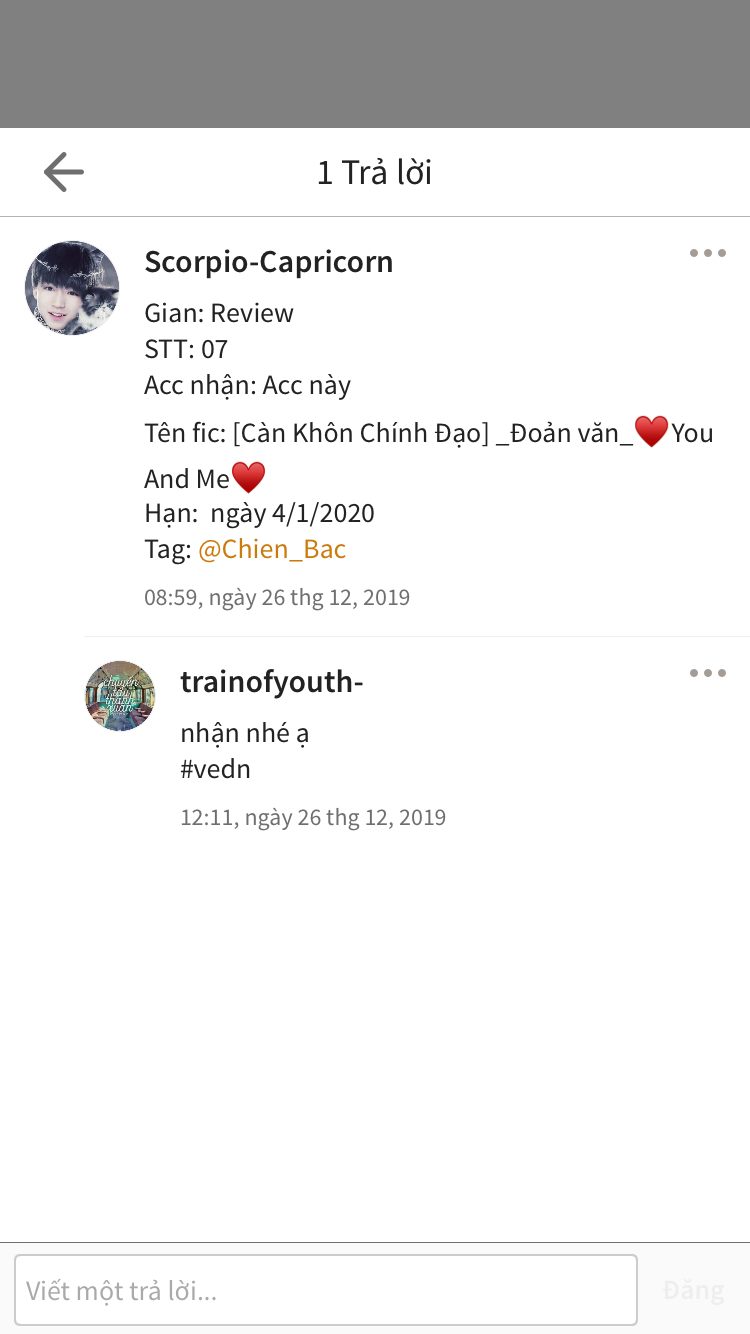Open Scorpio-Capricorn's profile picture
Screen dimensions: 750x1334
(72, 288)
